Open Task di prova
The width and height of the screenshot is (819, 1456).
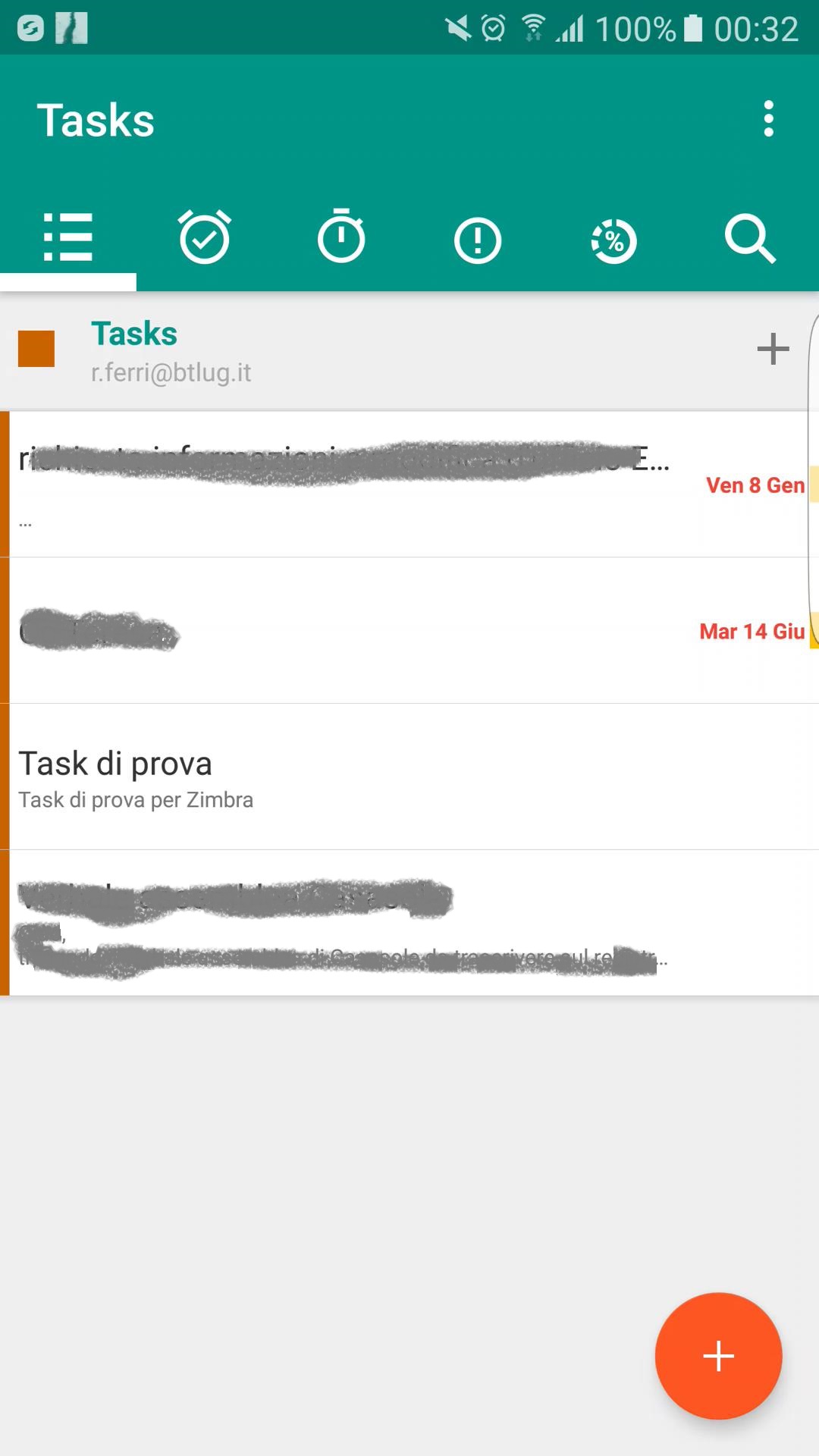pyautogui.click(x=409, y=777)
